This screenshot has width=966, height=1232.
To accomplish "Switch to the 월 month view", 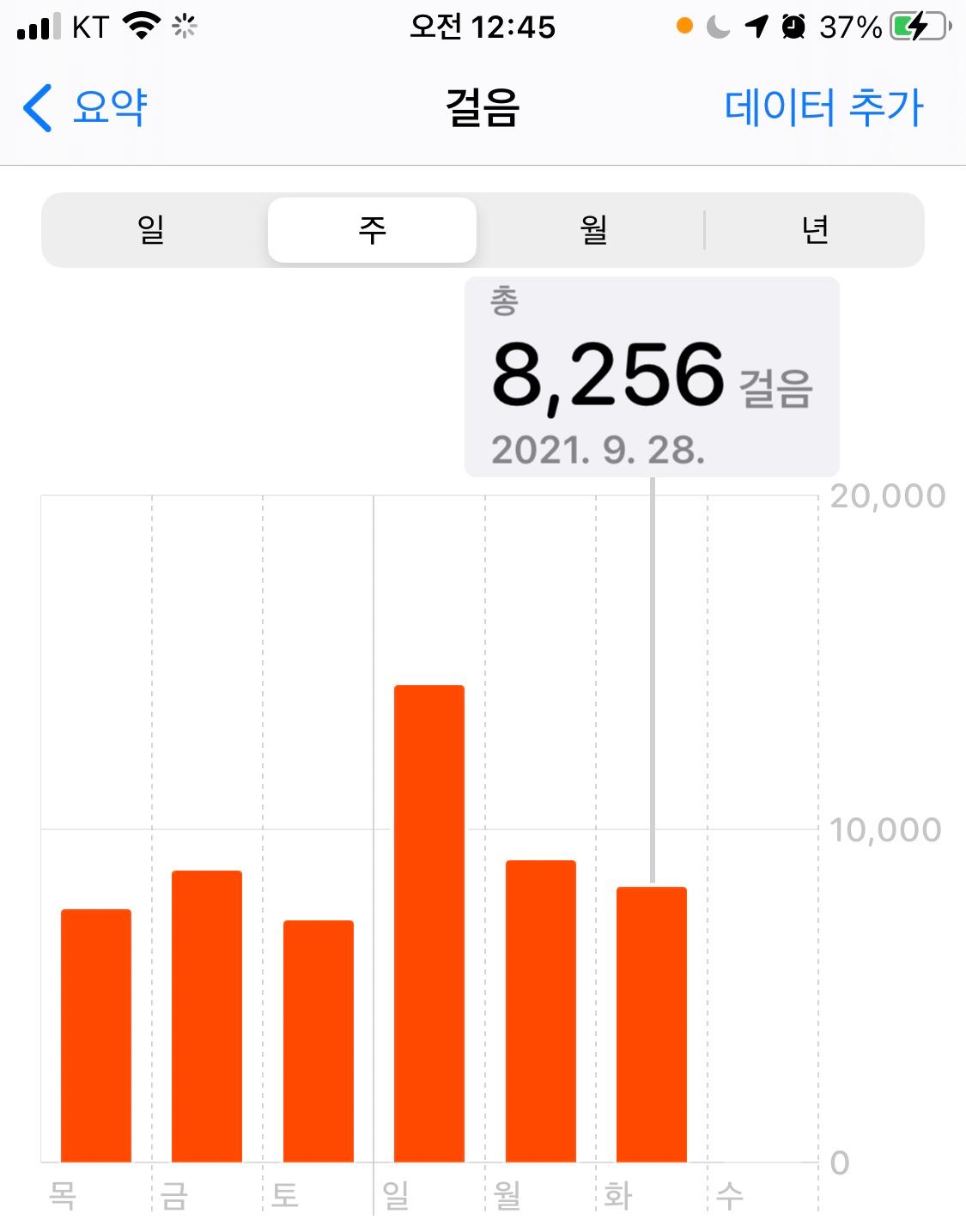I will pyautogui.click(x=593, y=230).
